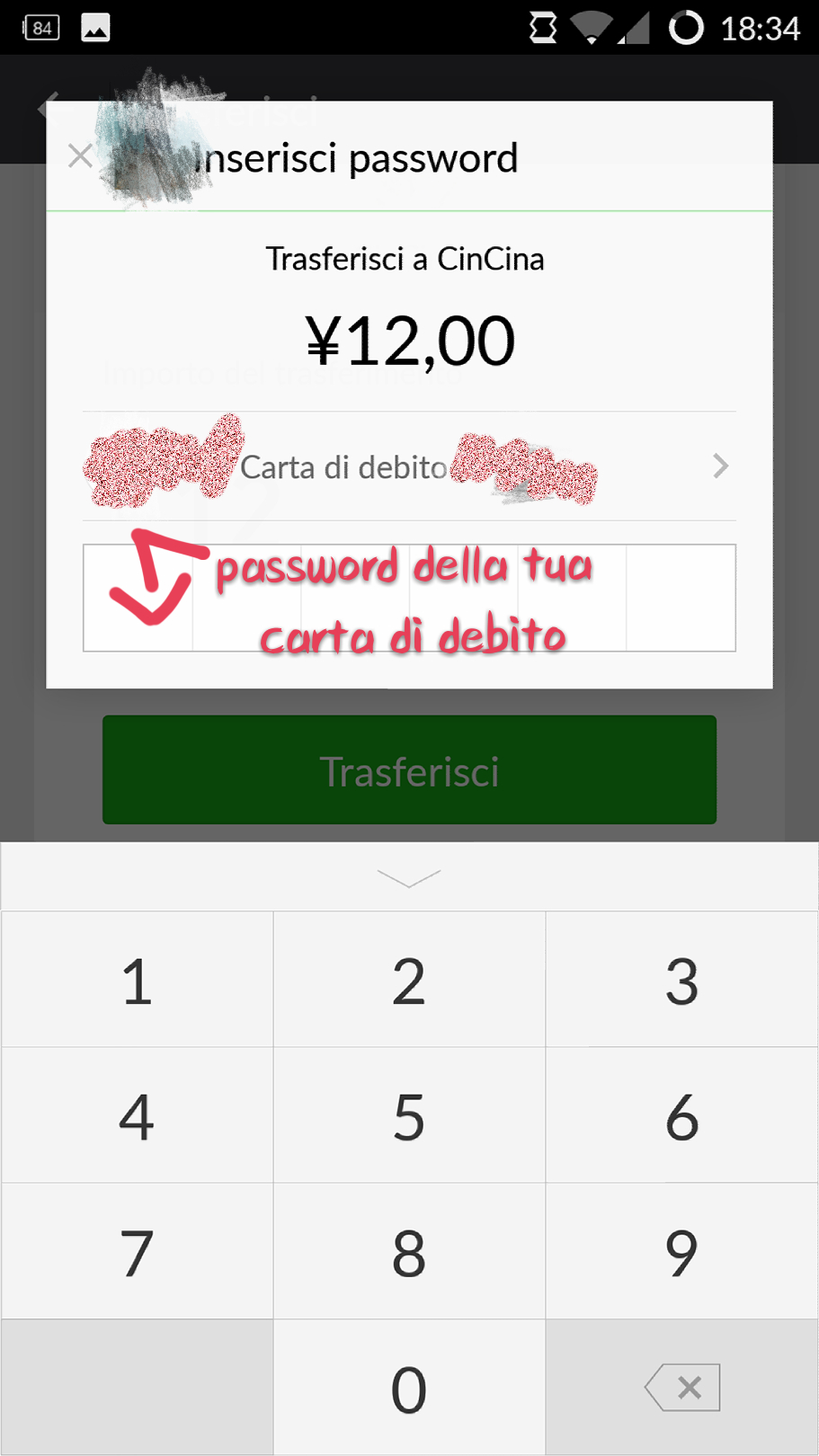Close the Inserisci password dialog
819x1456 pixels.
click(x=80, y=156)
